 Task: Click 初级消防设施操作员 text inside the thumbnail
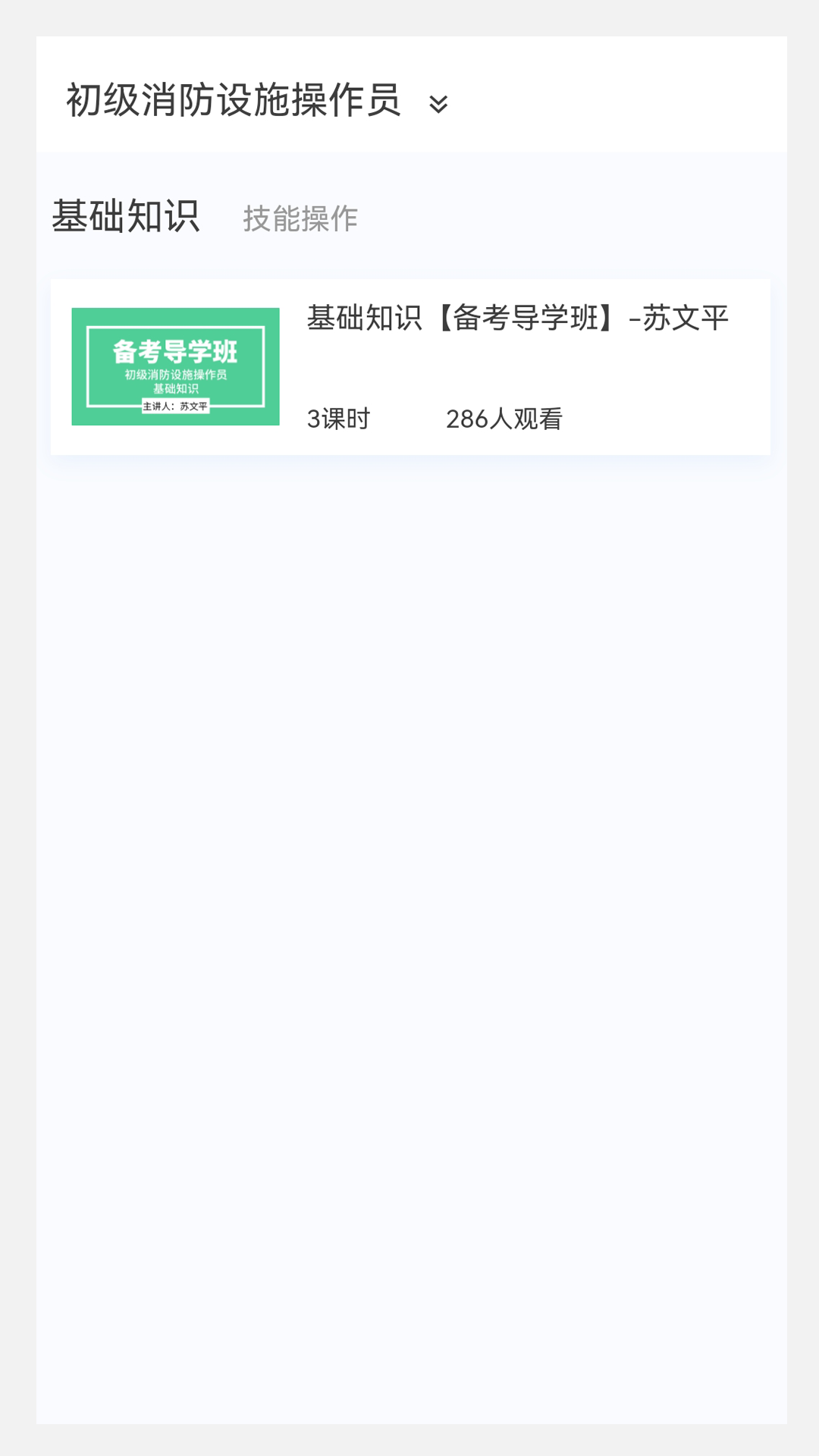pos(176,375)
